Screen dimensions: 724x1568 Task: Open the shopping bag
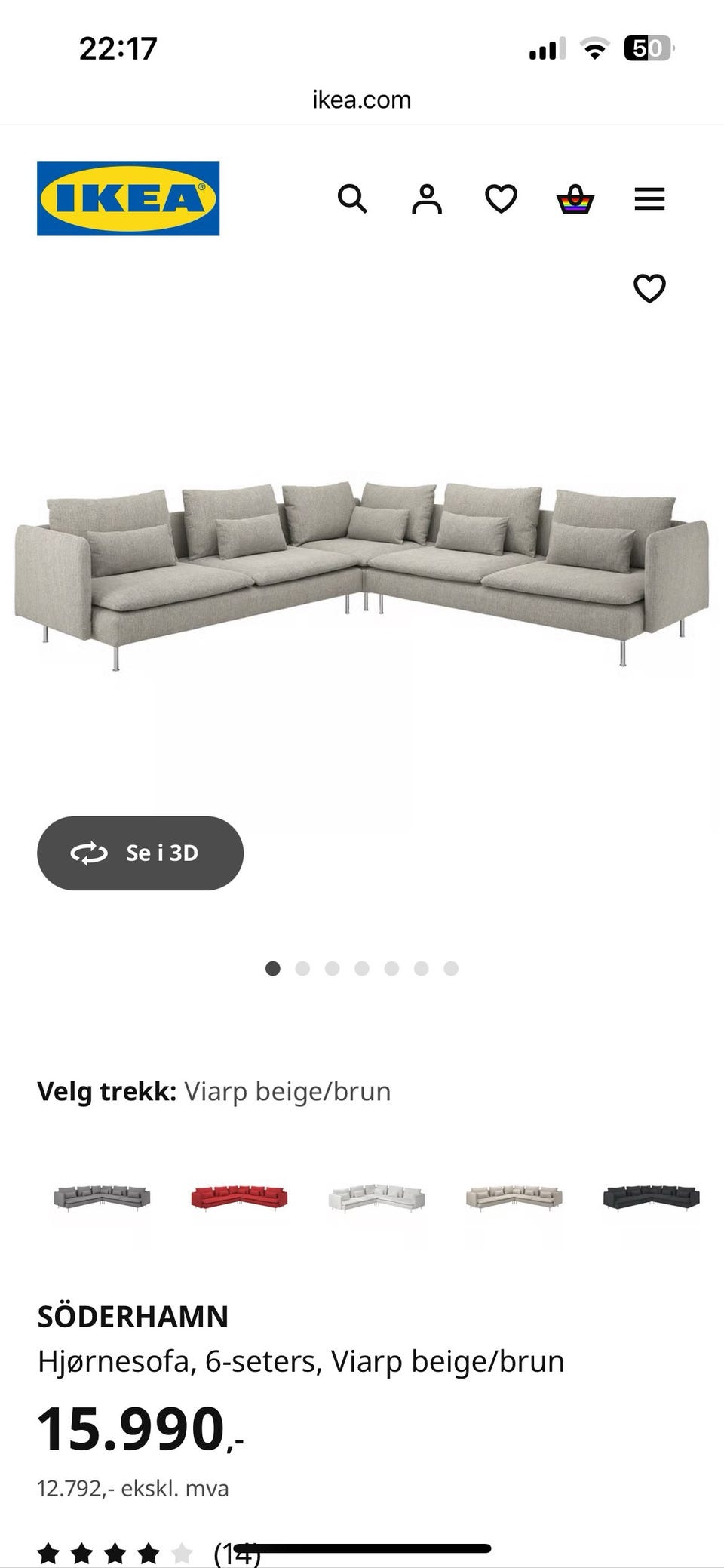click(x=575, y=199)
